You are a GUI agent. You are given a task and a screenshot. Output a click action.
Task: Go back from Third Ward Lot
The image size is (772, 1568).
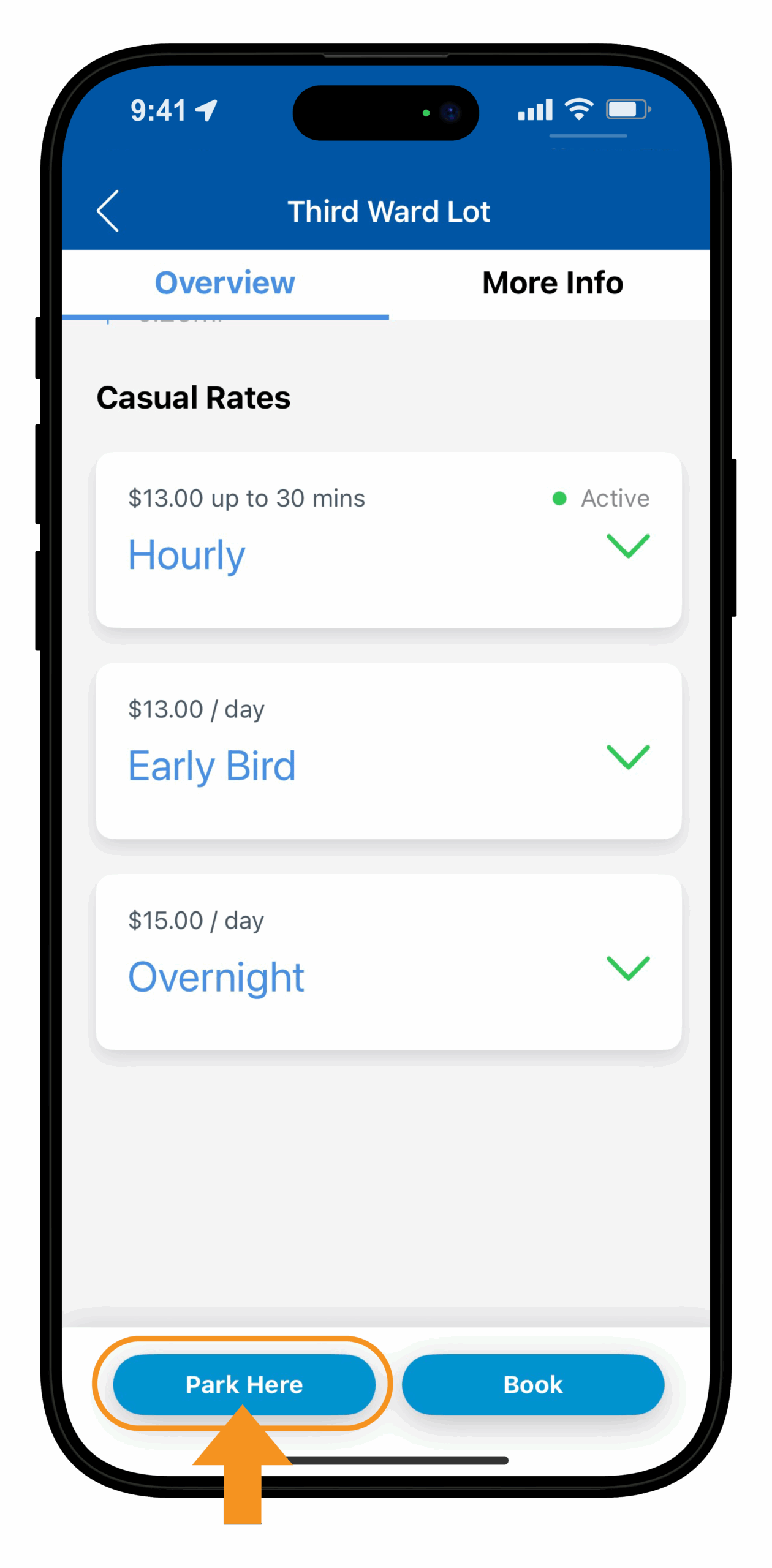coord(108,211)
